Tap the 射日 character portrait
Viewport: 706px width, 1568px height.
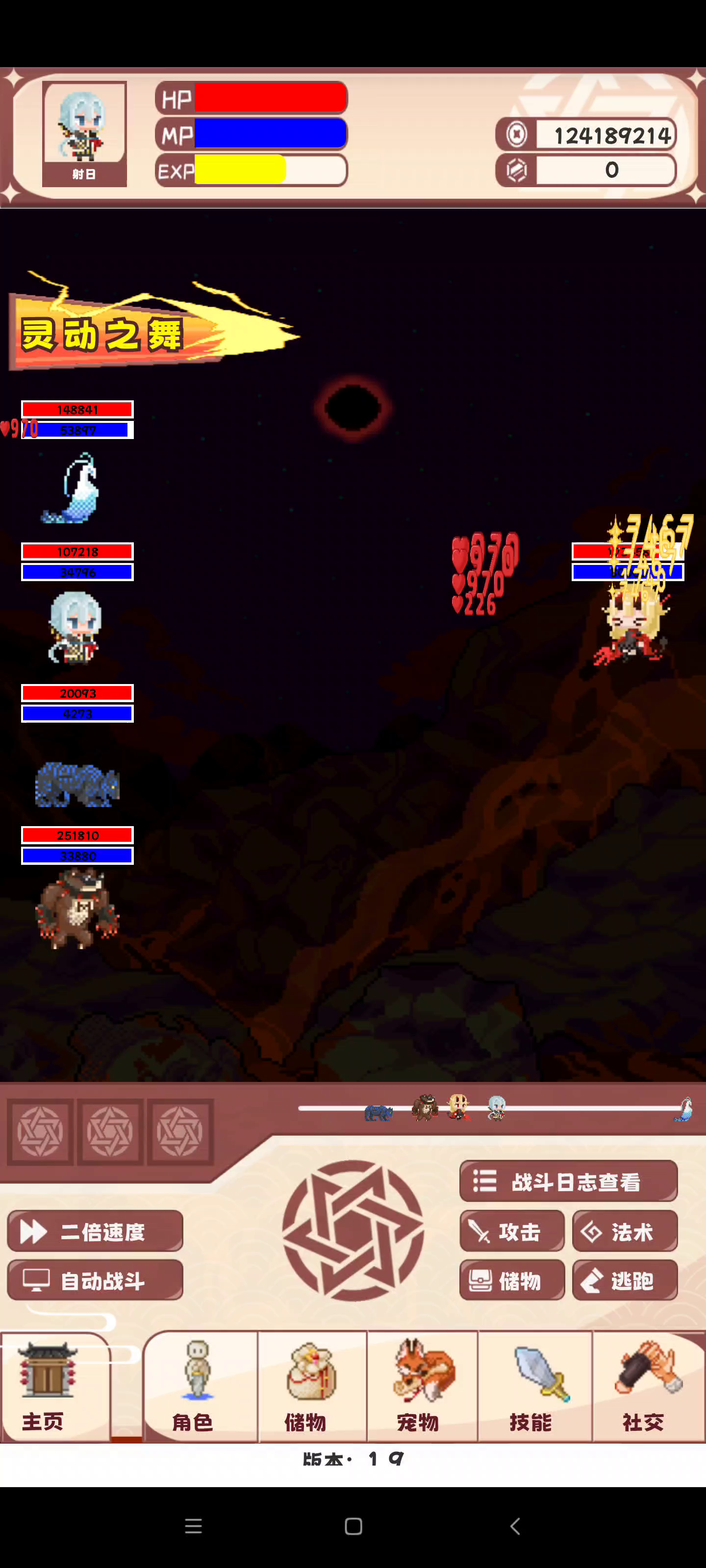click(x=84, y=134)
